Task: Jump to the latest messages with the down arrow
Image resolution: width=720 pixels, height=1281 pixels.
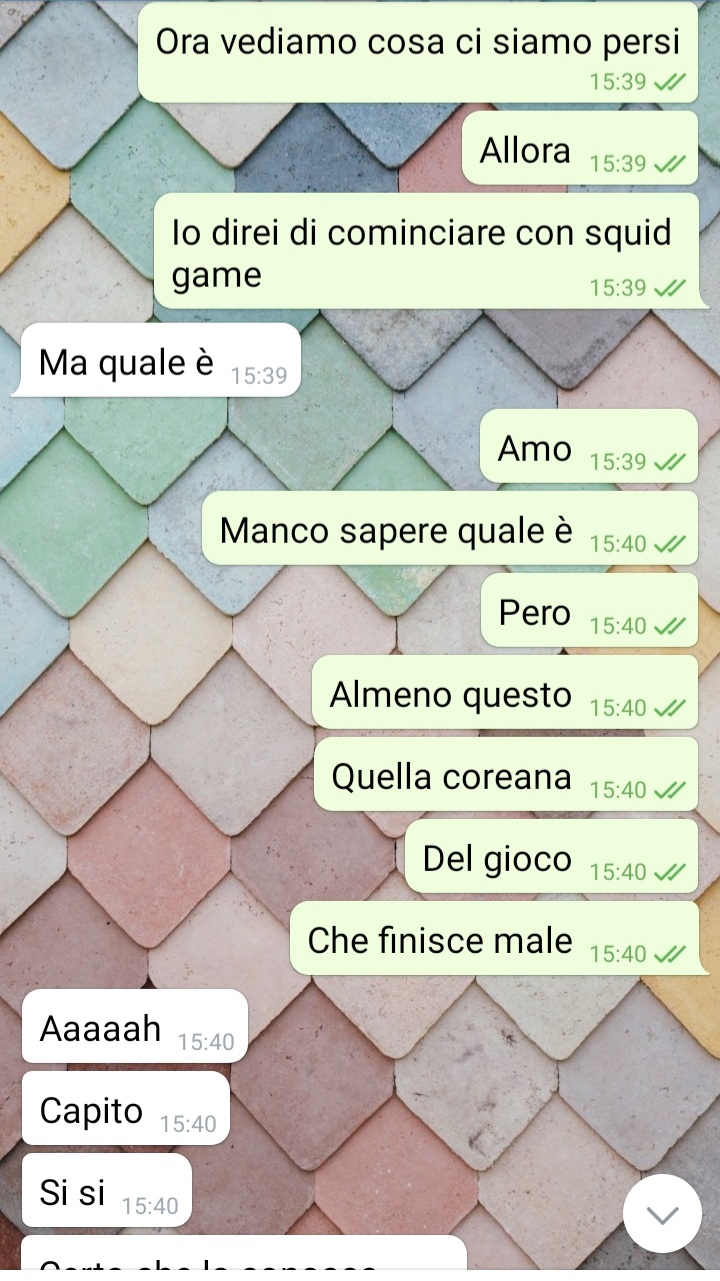Action: 662,1213
